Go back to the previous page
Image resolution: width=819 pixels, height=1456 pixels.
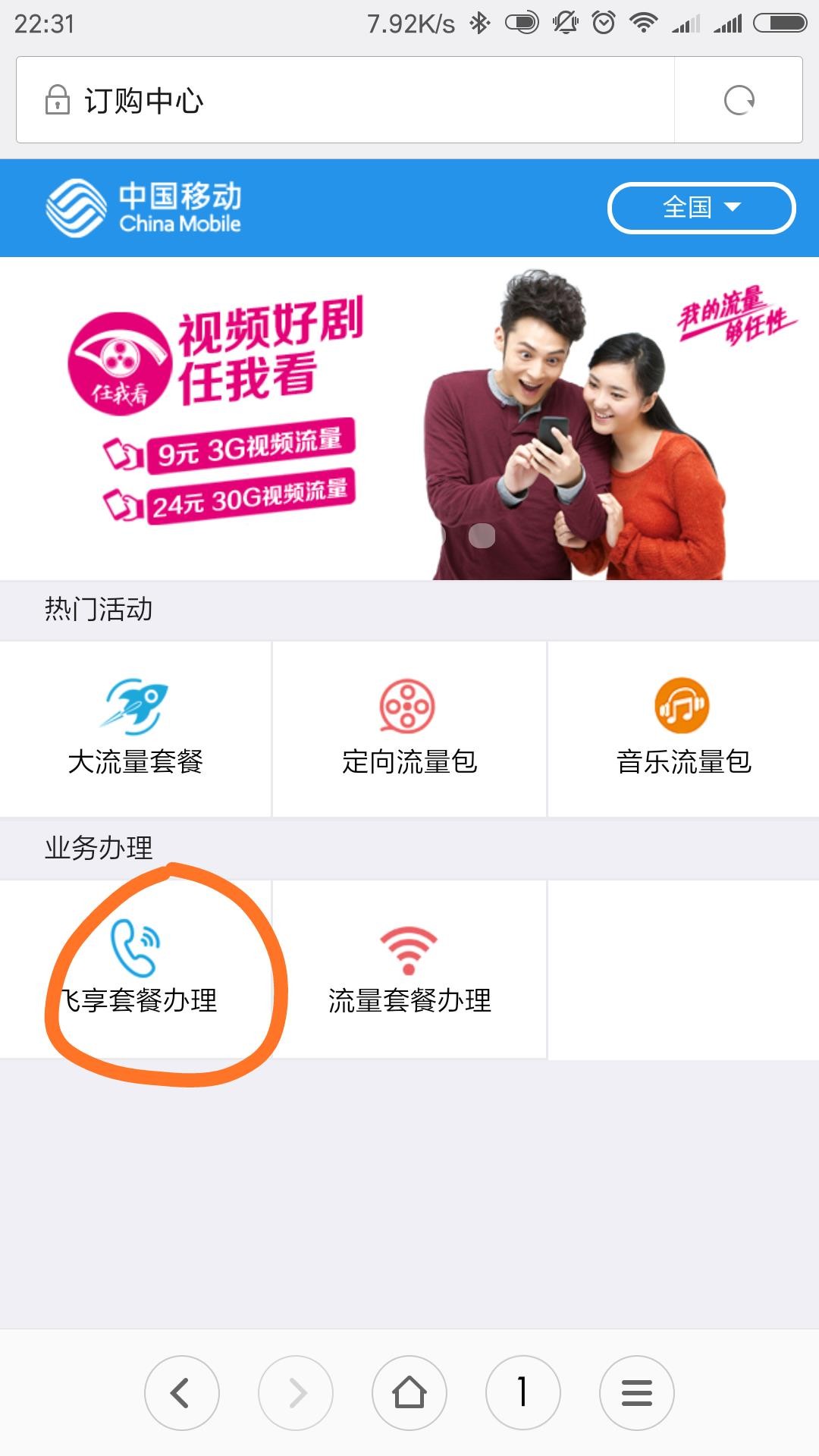click(182, 1393)
